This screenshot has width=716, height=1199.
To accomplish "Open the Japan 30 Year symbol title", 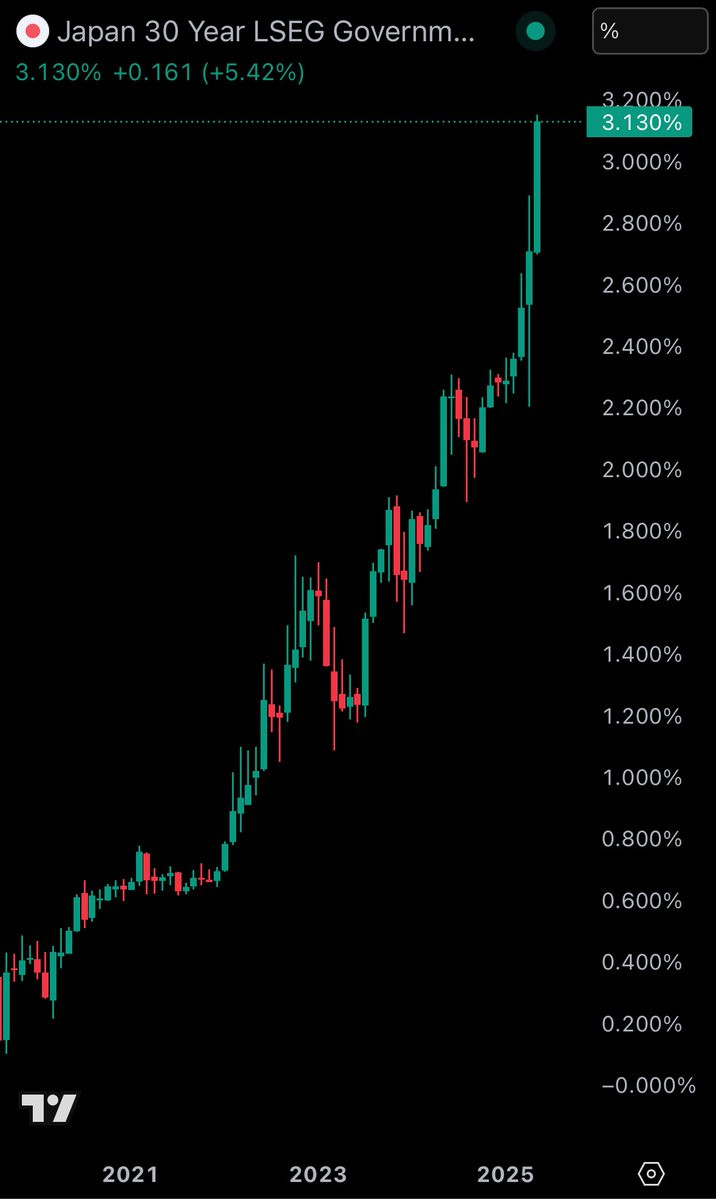I will pos(265,31).
